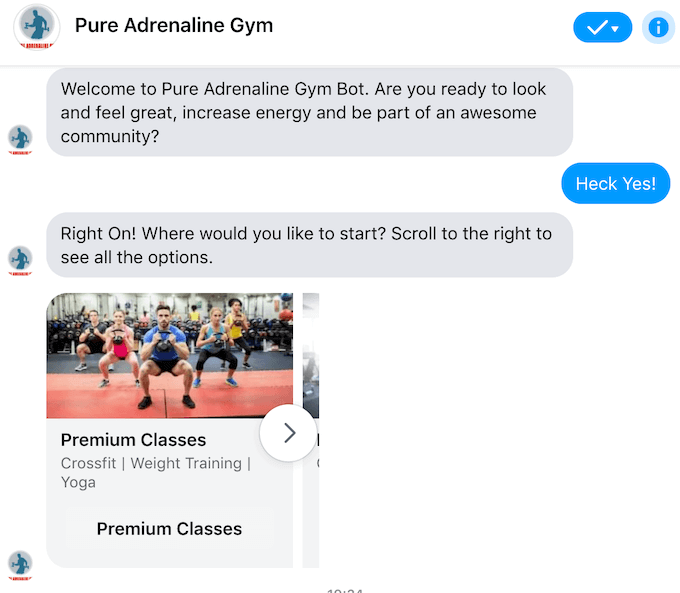680x593 pixels.
Task: Open the conversation info icon
Action: 657,28
